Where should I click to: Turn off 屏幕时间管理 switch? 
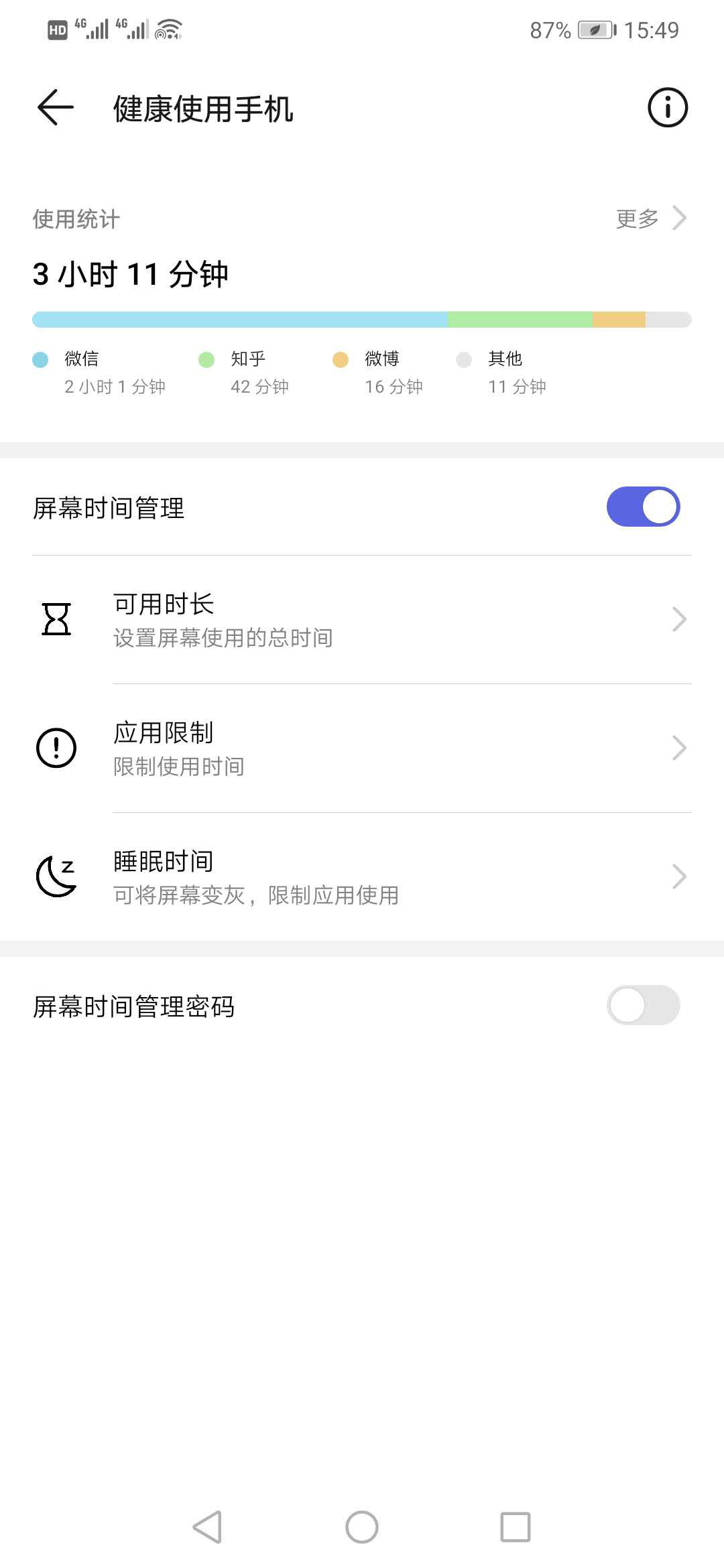point(643,507)
